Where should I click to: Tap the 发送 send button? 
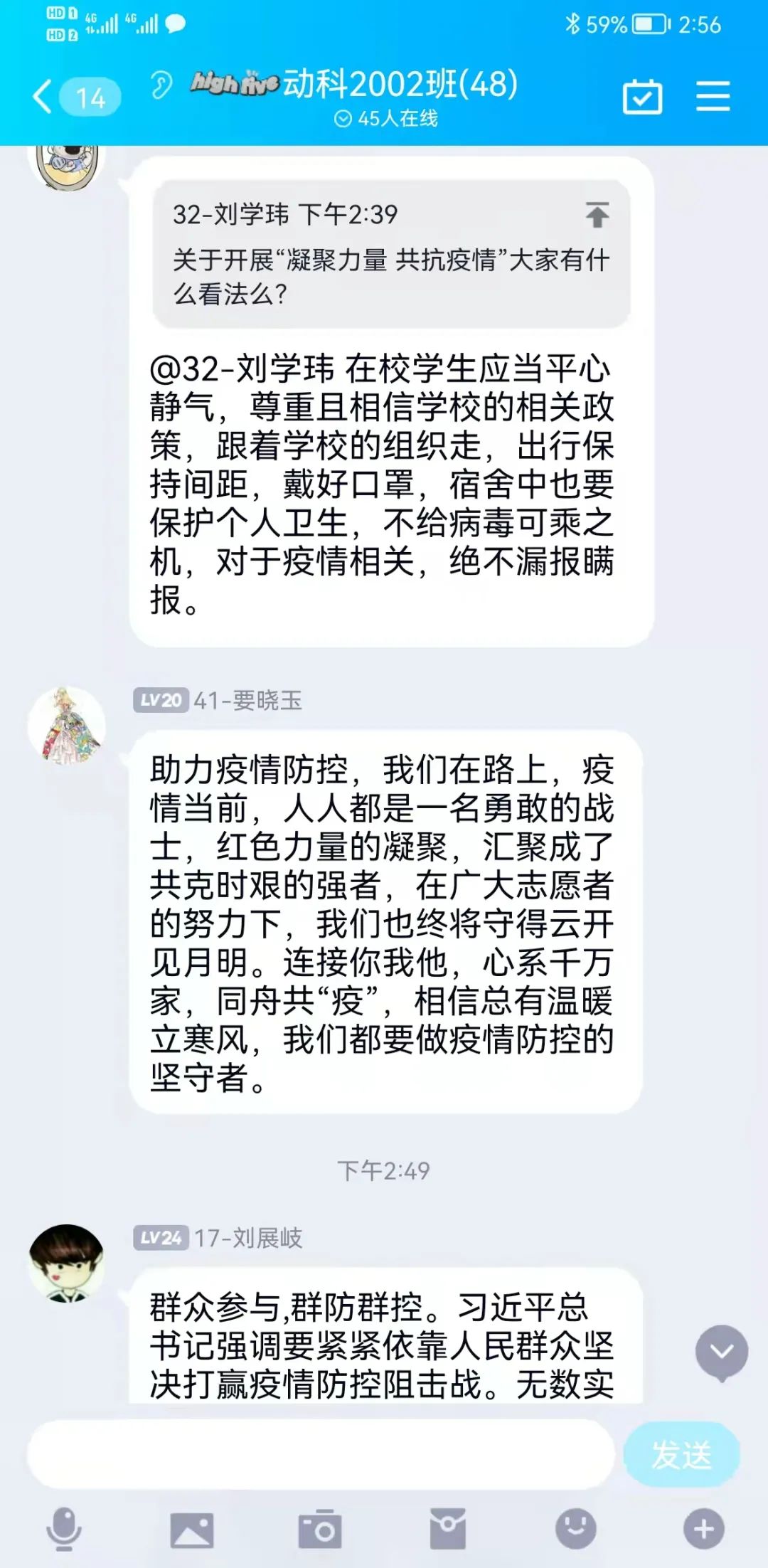pyautogui.click(x=681, y=1454)
